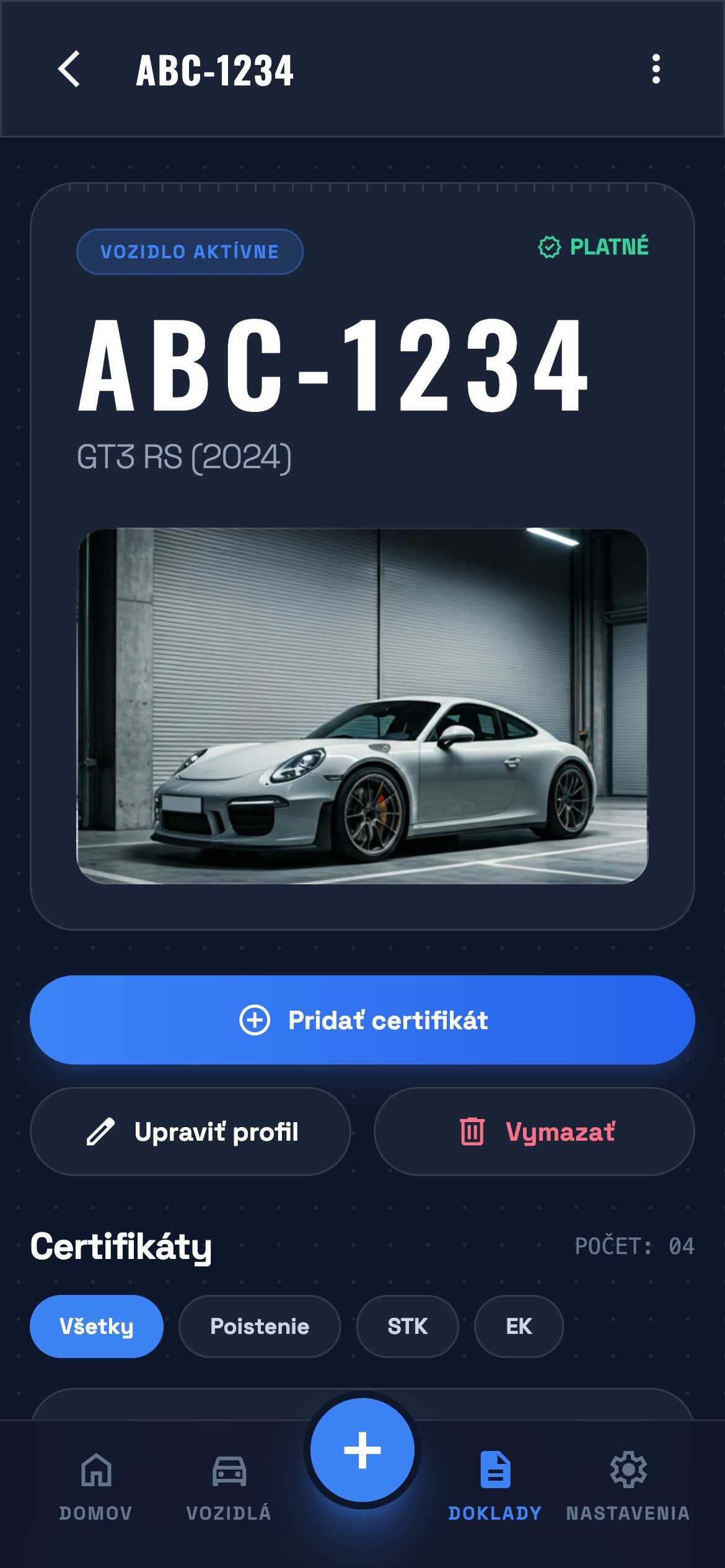Image resolution: width=725 pixels, height=1568 pixels.
Task: Tap the floating plus button
Action: click(x=362, y=1450)
